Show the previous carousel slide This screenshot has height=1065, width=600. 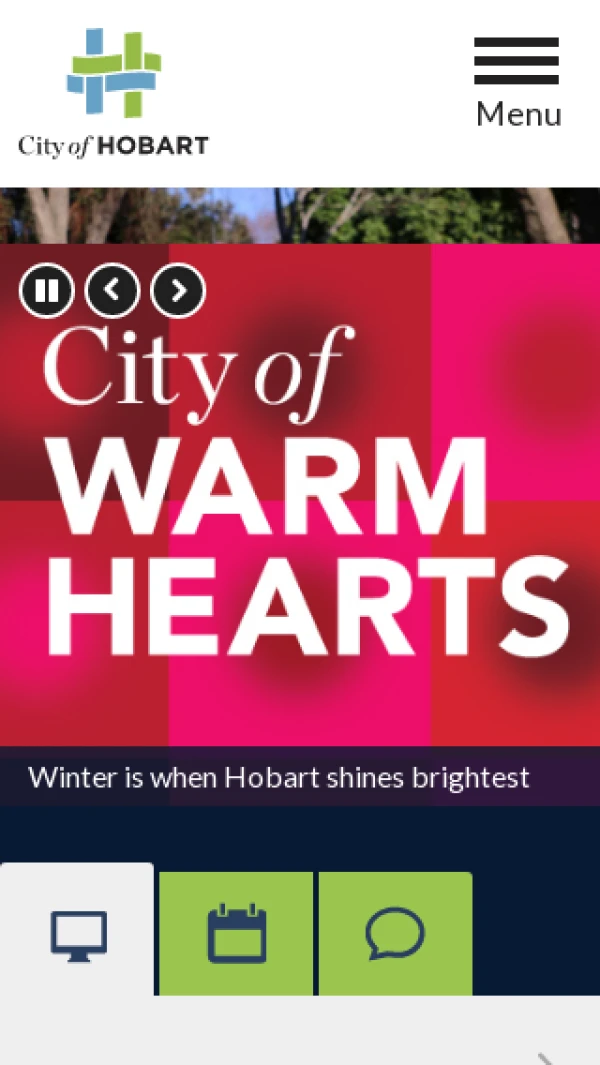click(112, 291)
